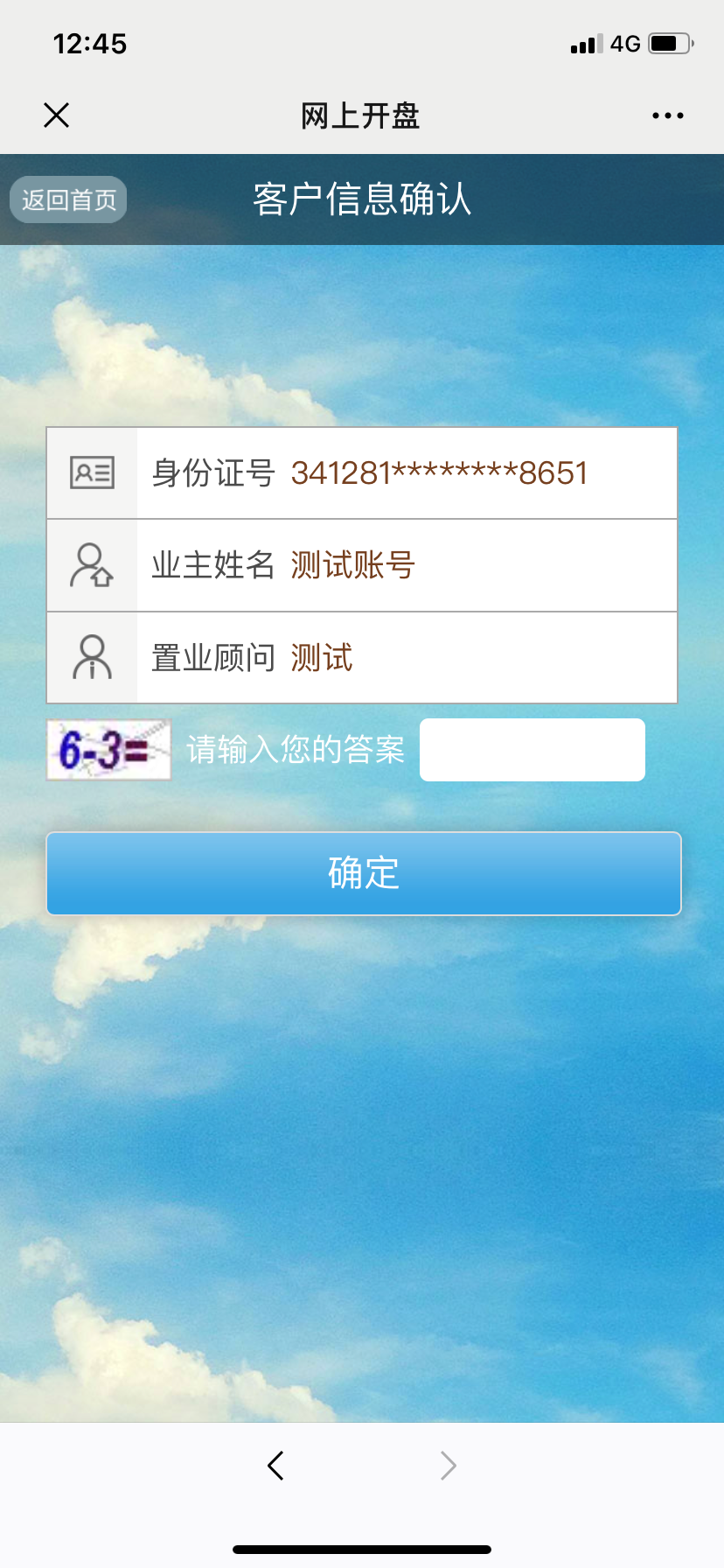Confirm with the 确定 button
This screenshot has height=1568, width=724.
[363, 873]
